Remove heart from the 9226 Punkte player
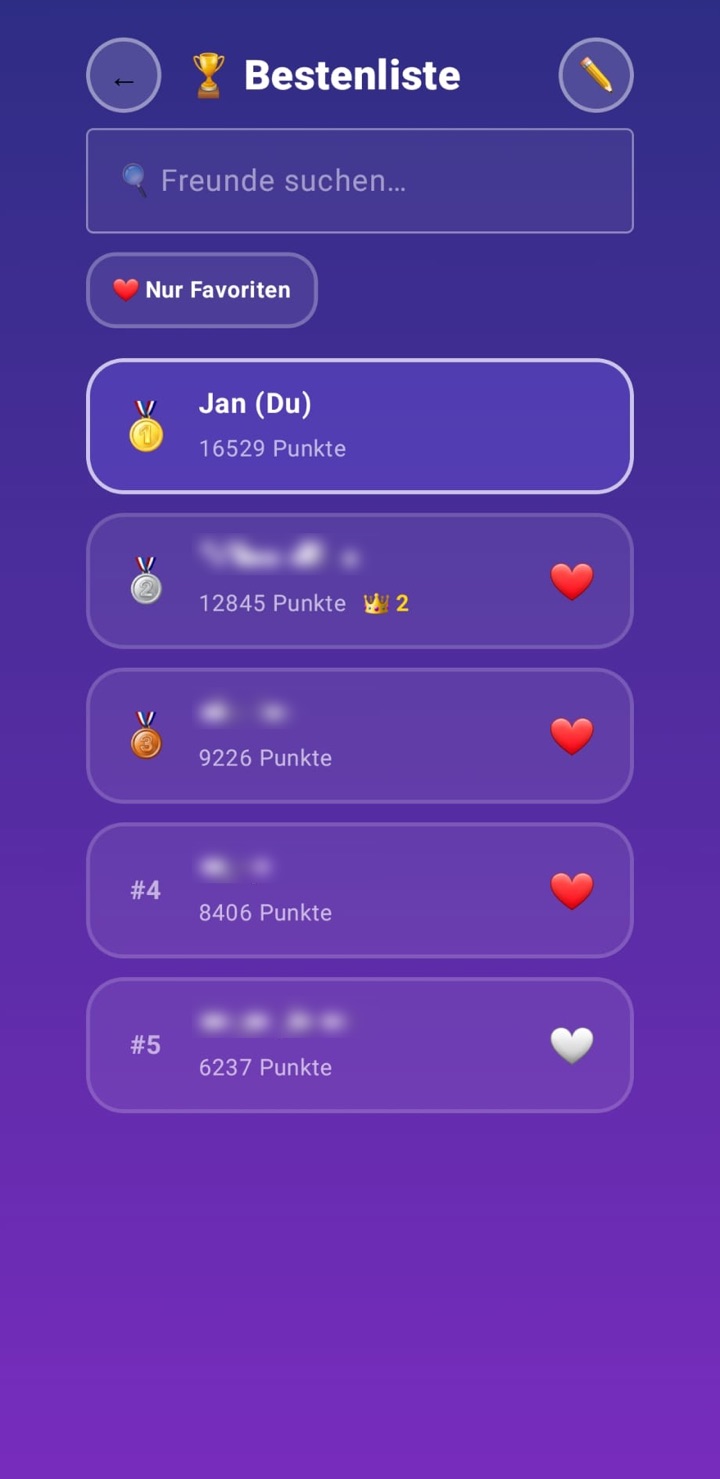This screenshot has width=720, height=1479. pos(572,736)
